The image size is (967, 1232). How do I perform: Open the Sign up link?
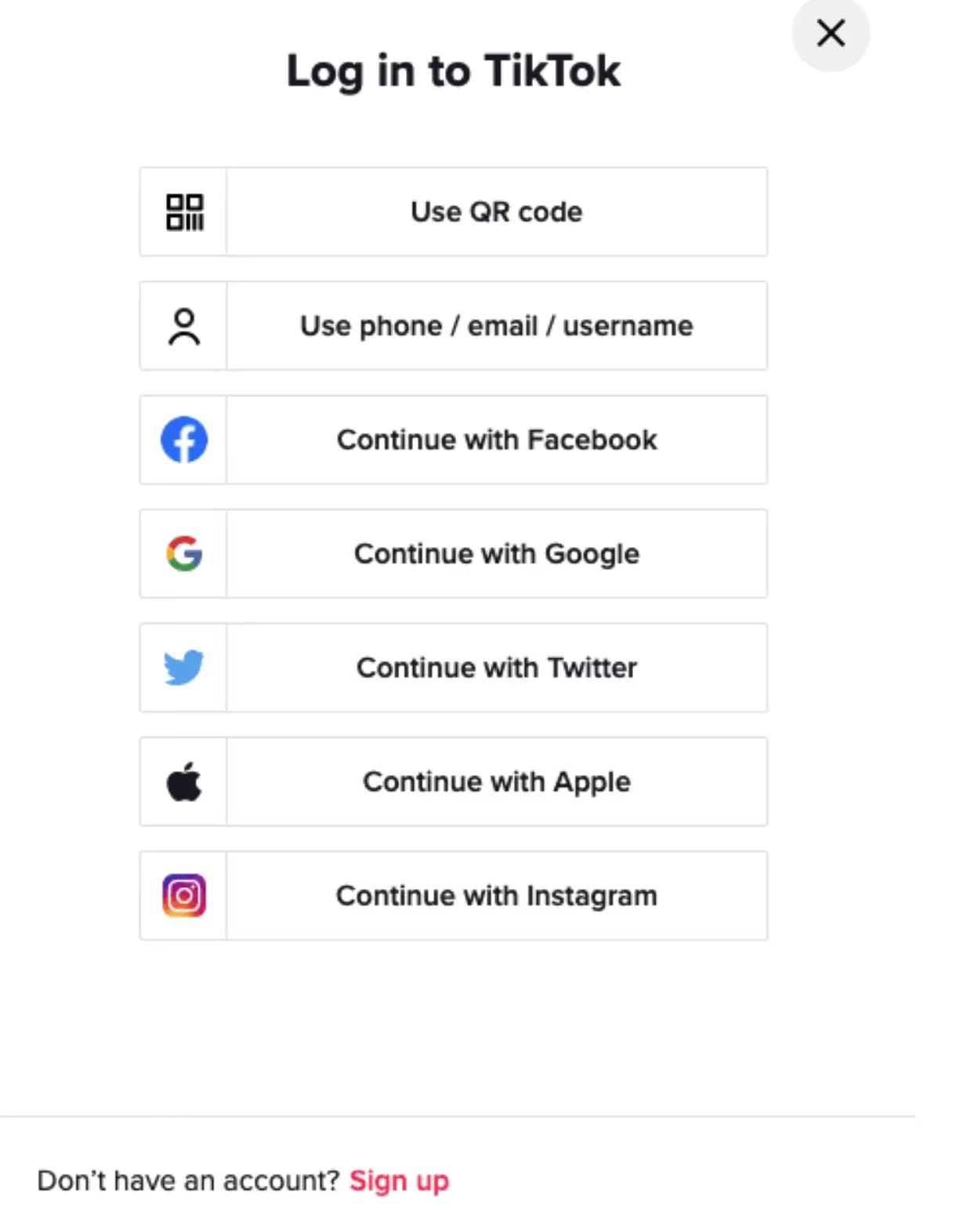(399, 1180)
